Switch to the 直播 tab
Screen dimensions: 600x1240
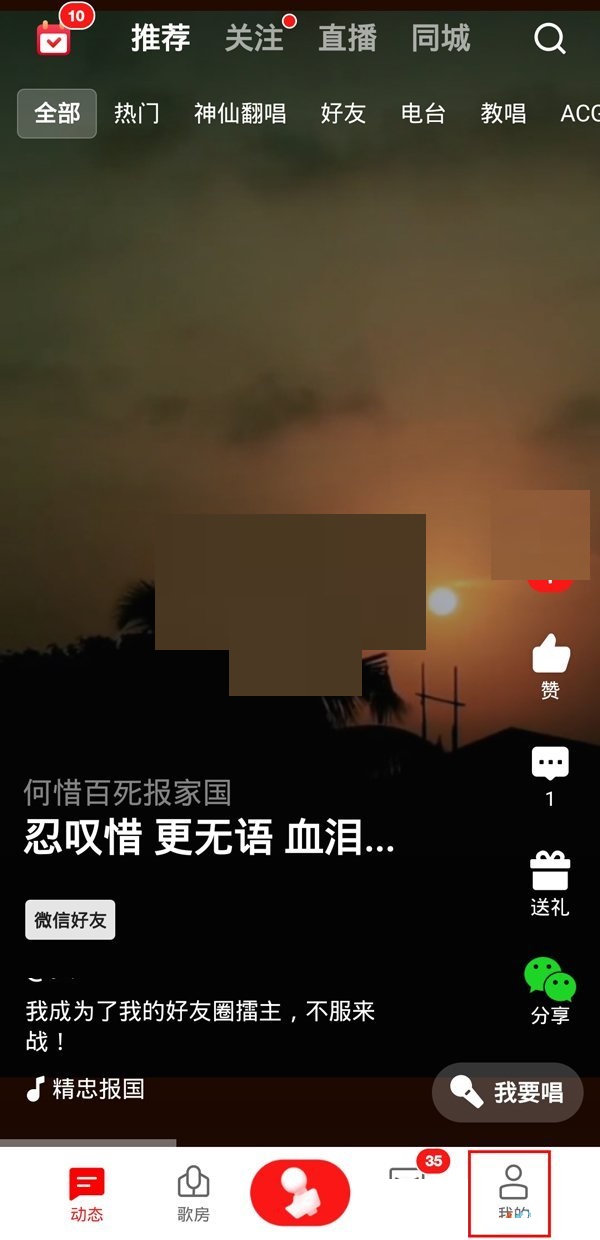click(x=347, y=39)
